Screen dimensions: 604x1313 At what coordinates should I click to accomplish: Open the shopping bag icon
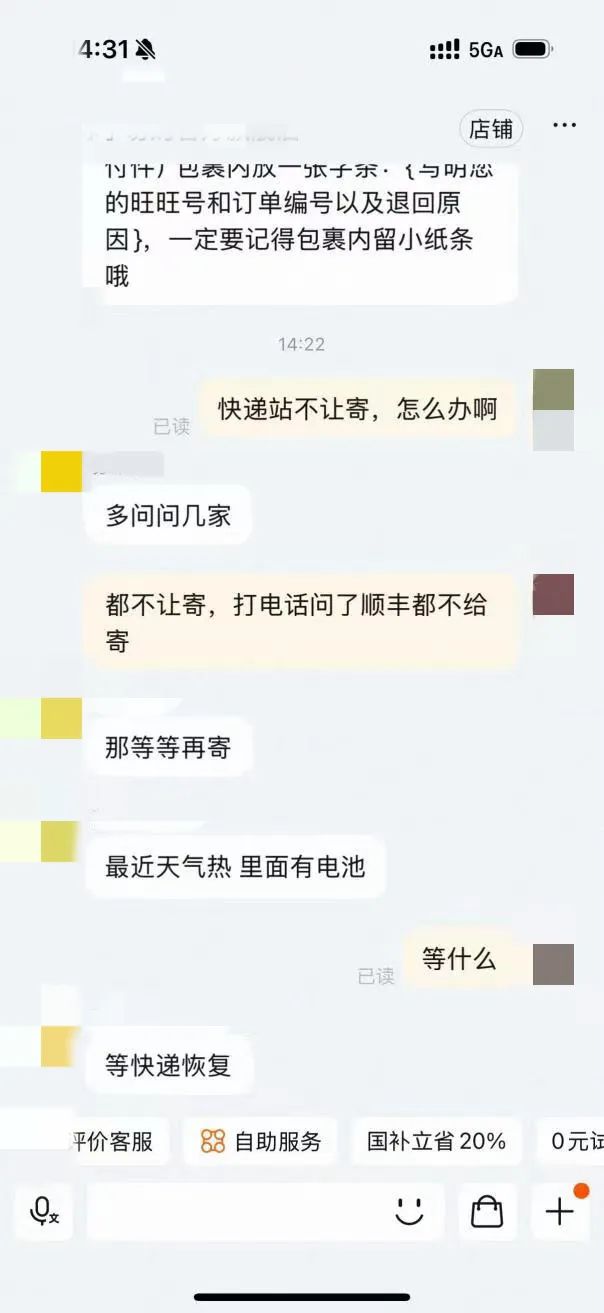(487, 1212)
